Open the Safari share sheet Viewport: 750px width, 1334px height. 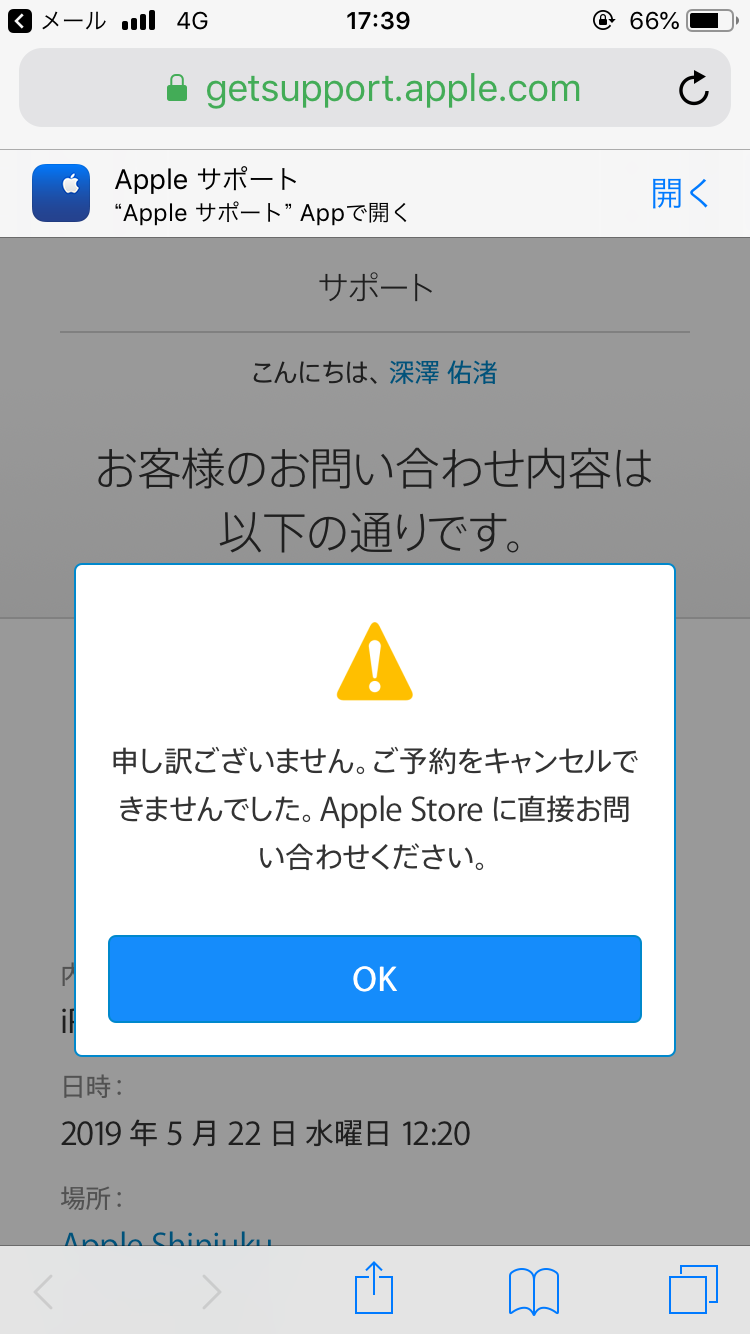pos(373,1289)
